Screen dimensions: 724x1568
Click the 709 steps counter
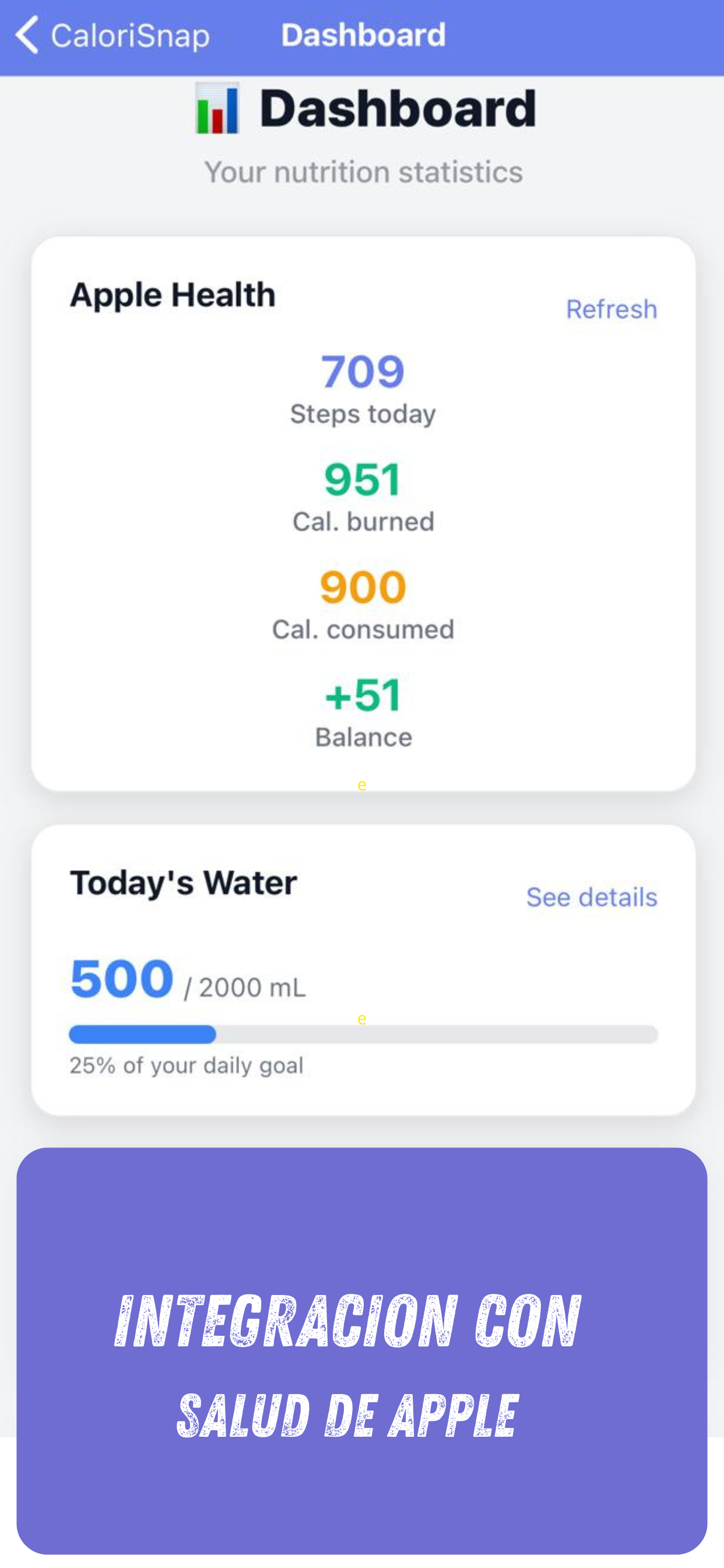(x=363, y=372)
